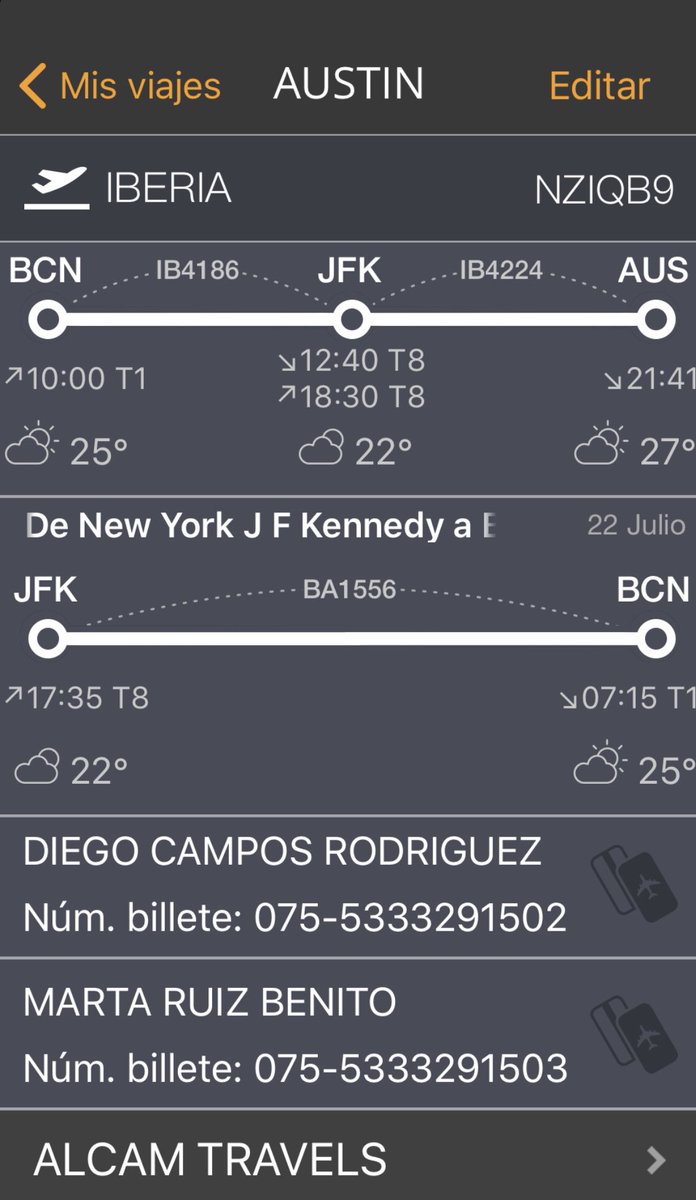Viewport: 696px width, 1200px height.
Task: Open the JFK to BCN BA1556 flight
Action: coord(348,656)
